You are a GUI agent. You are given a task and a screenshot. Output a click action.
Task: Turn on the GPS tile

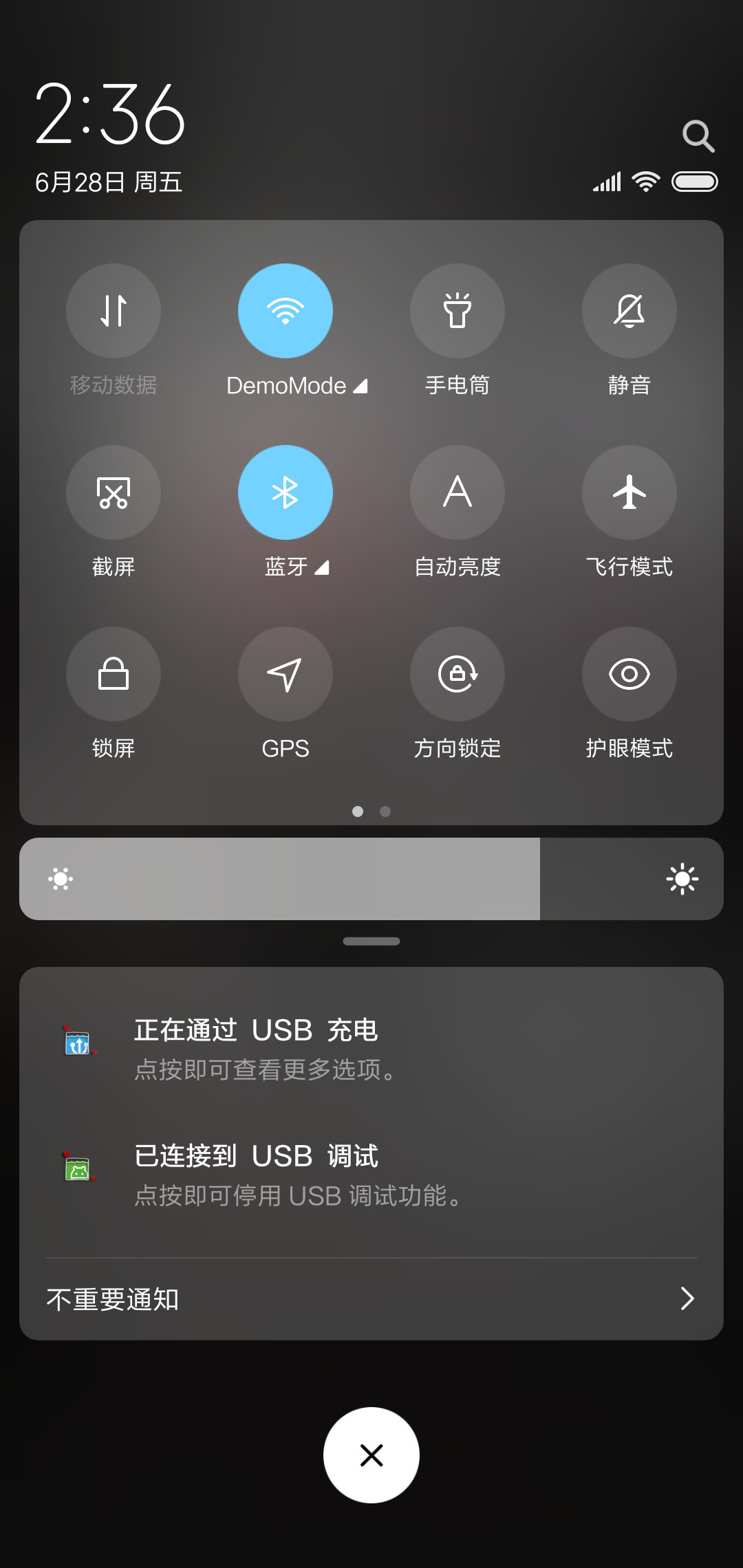286,674
